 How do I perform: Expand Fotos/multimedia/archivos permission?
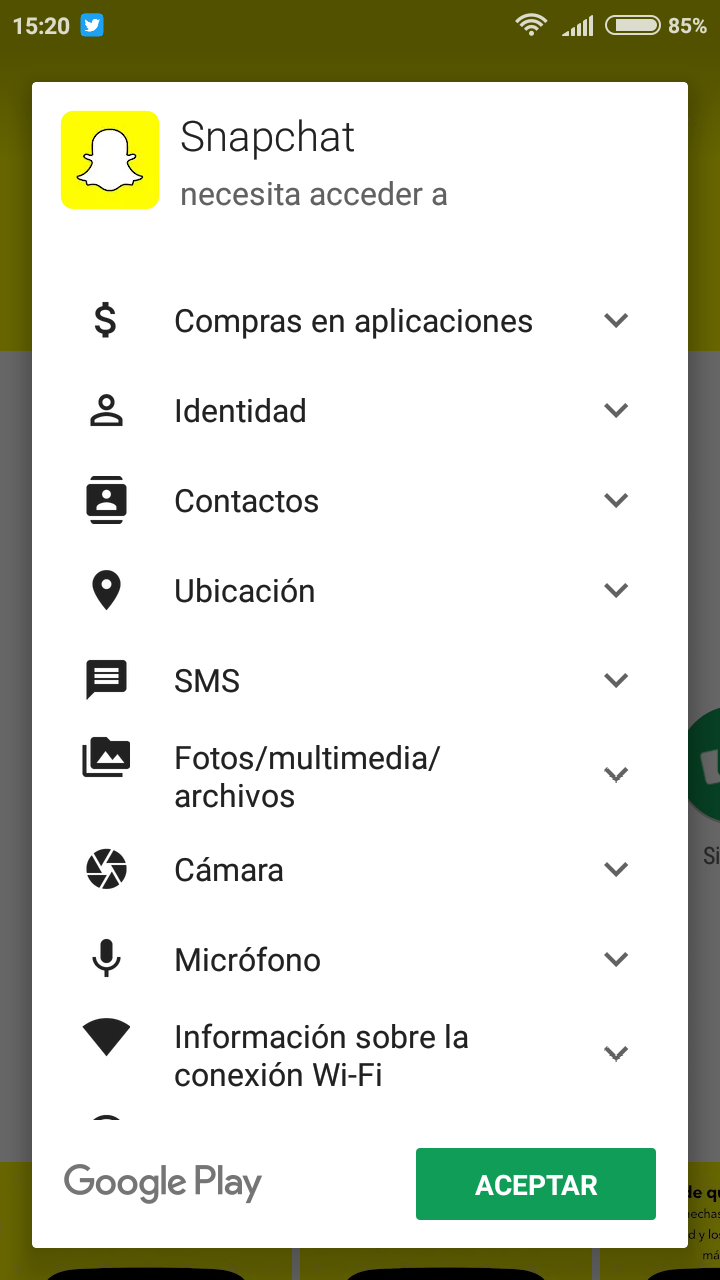click(616, 775)
